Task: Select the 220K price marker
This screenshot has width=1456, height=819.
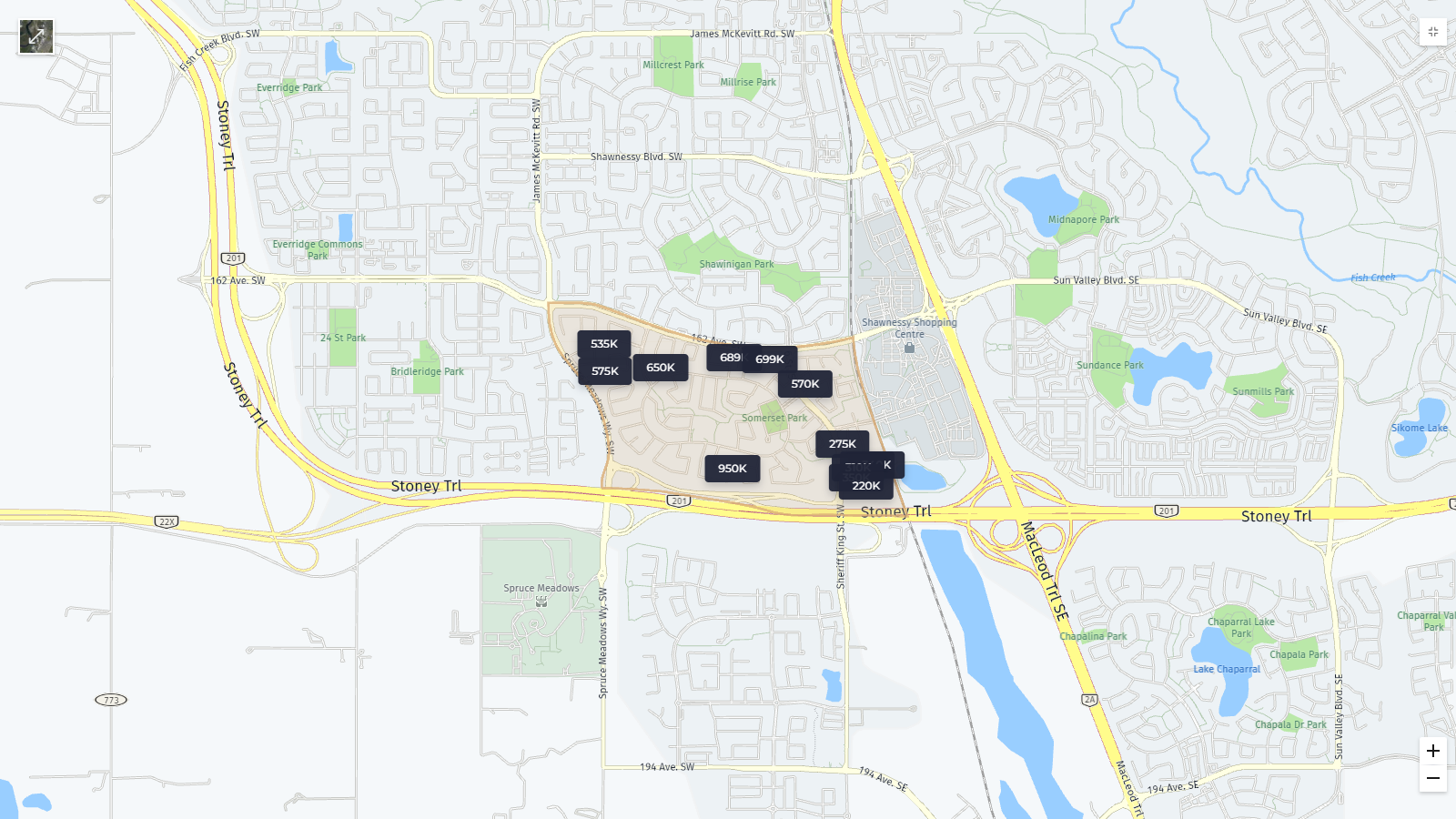Action: [x=866, y=486]
